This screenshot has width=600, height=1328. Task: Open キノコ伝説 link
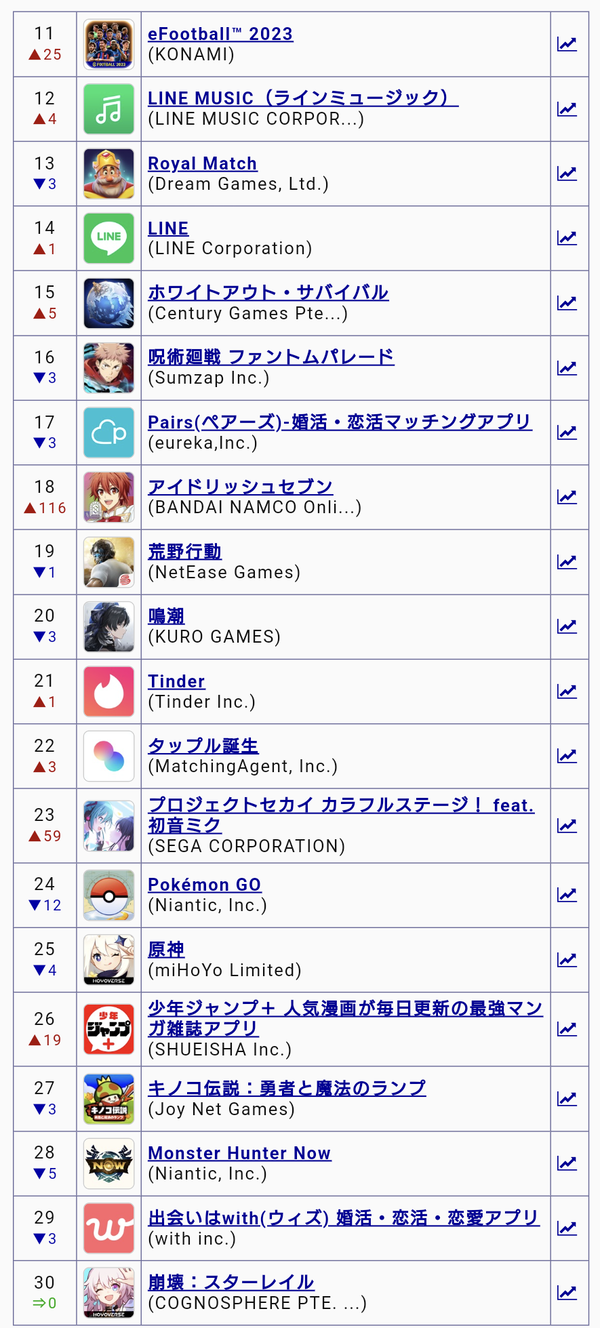coord(287,1087)
